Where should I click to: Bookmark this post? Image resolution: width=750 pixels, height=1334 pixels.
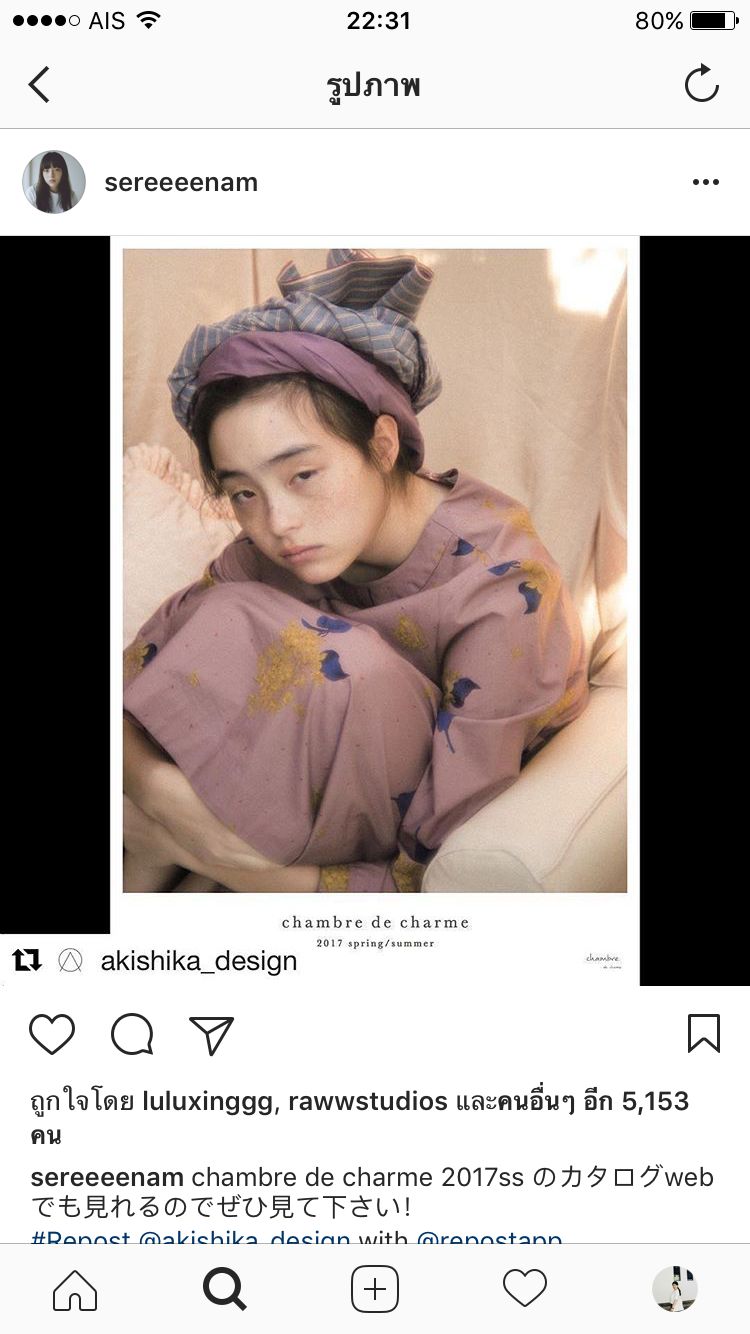[703, 1034]
